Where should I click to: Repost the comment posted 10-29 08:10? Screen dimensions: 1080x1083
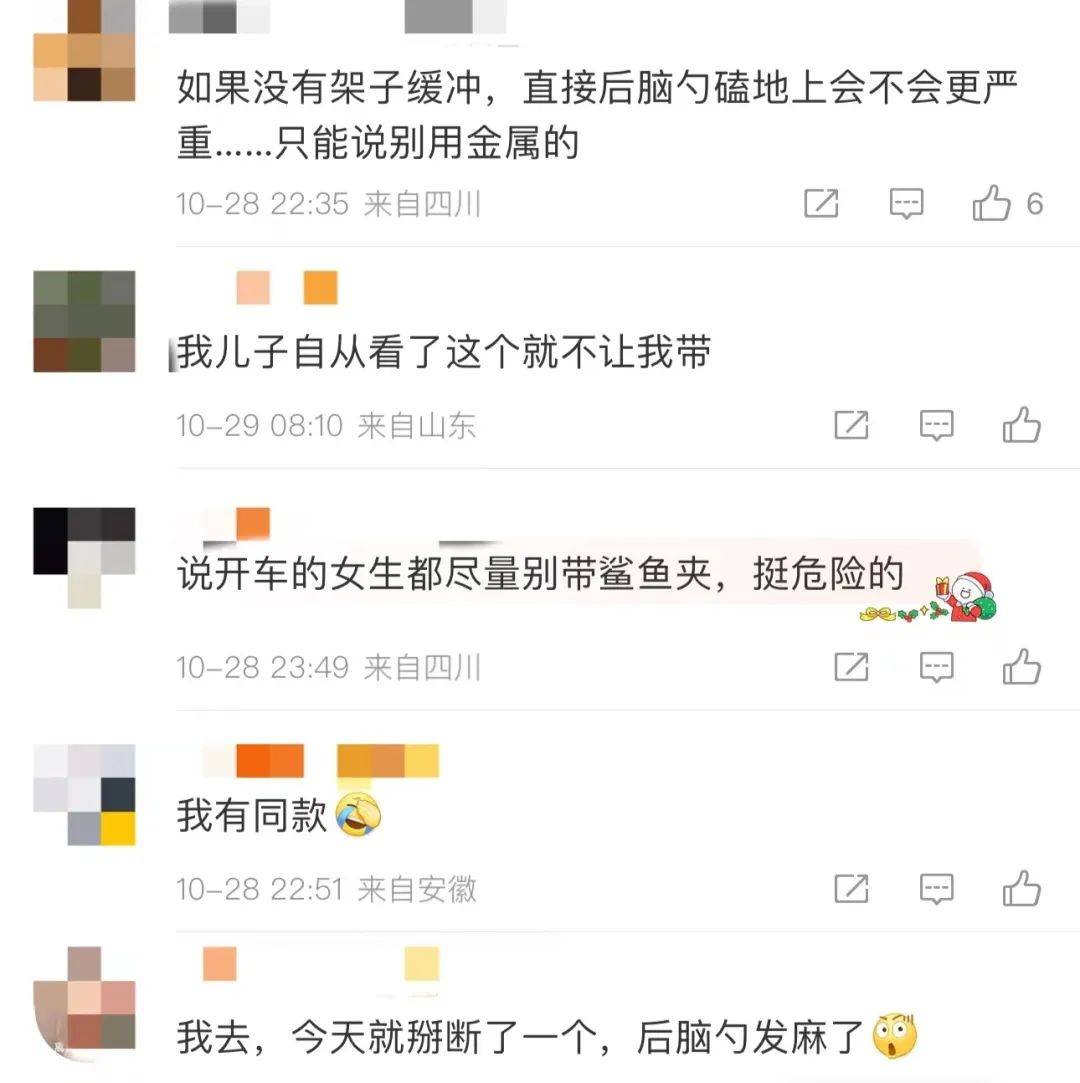pyautogui.click(x=851, y=426)
